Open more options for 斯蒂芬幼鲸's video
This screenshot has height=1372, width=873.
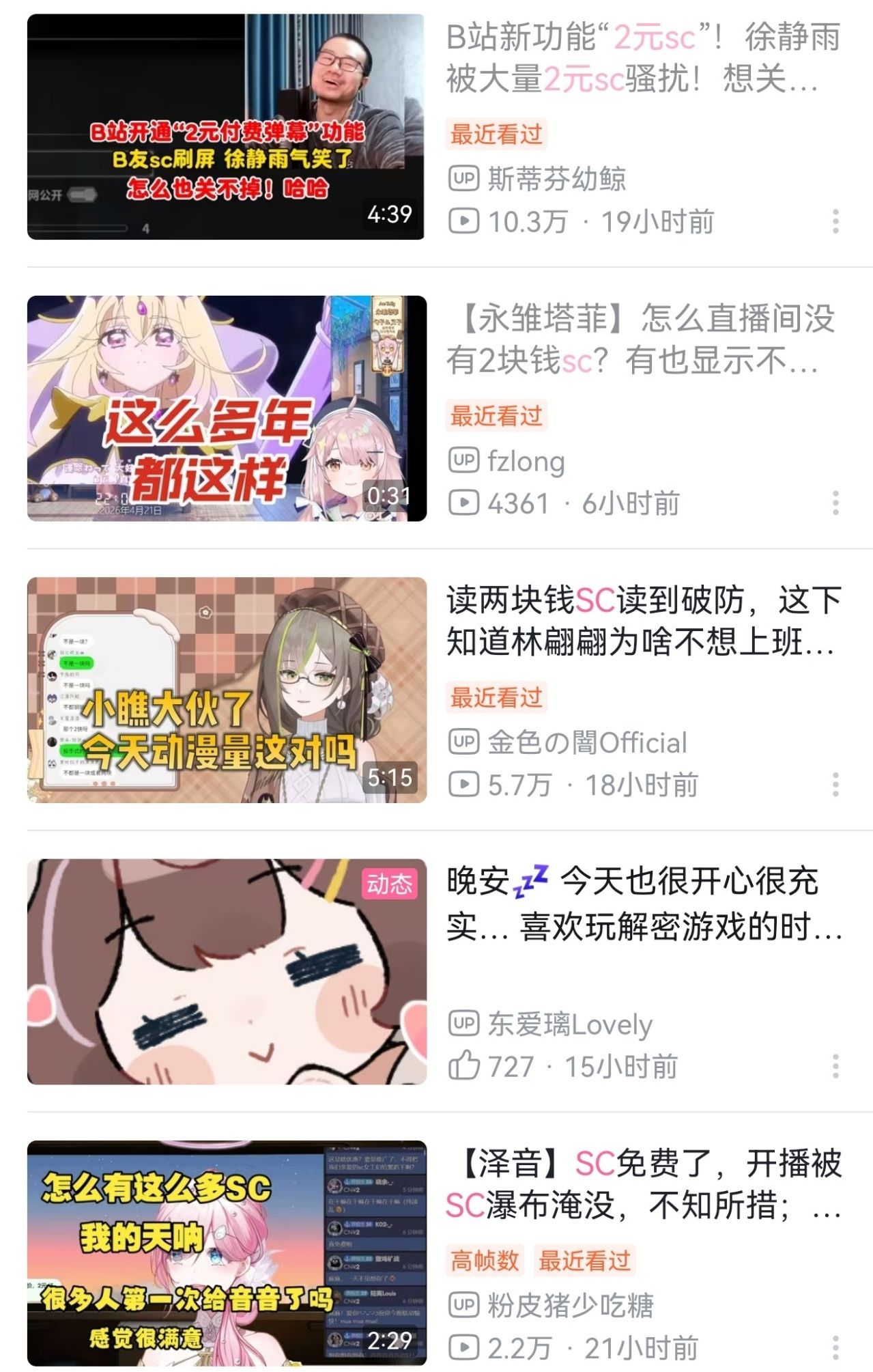tap(835, 221)
